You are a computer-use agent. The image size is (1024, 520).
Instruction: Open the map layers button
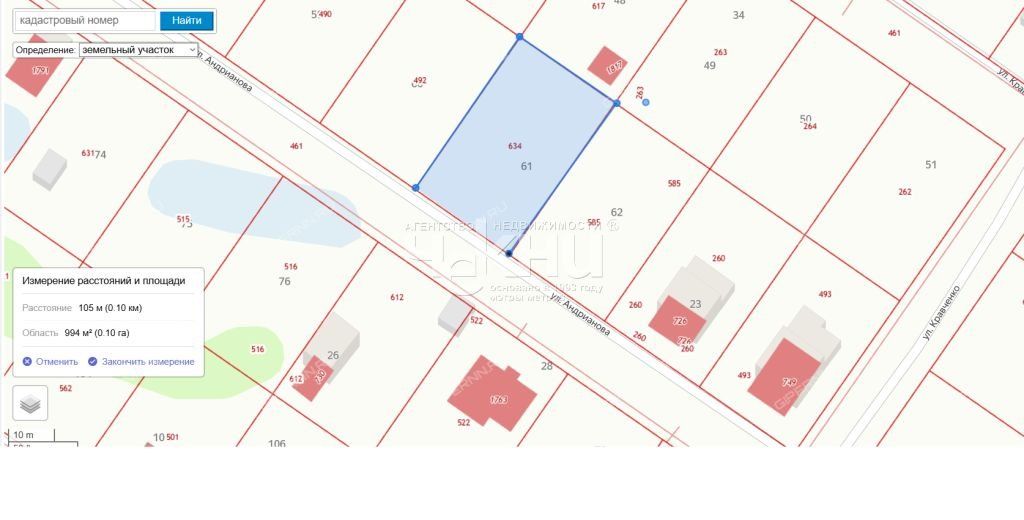pos(30,404)
